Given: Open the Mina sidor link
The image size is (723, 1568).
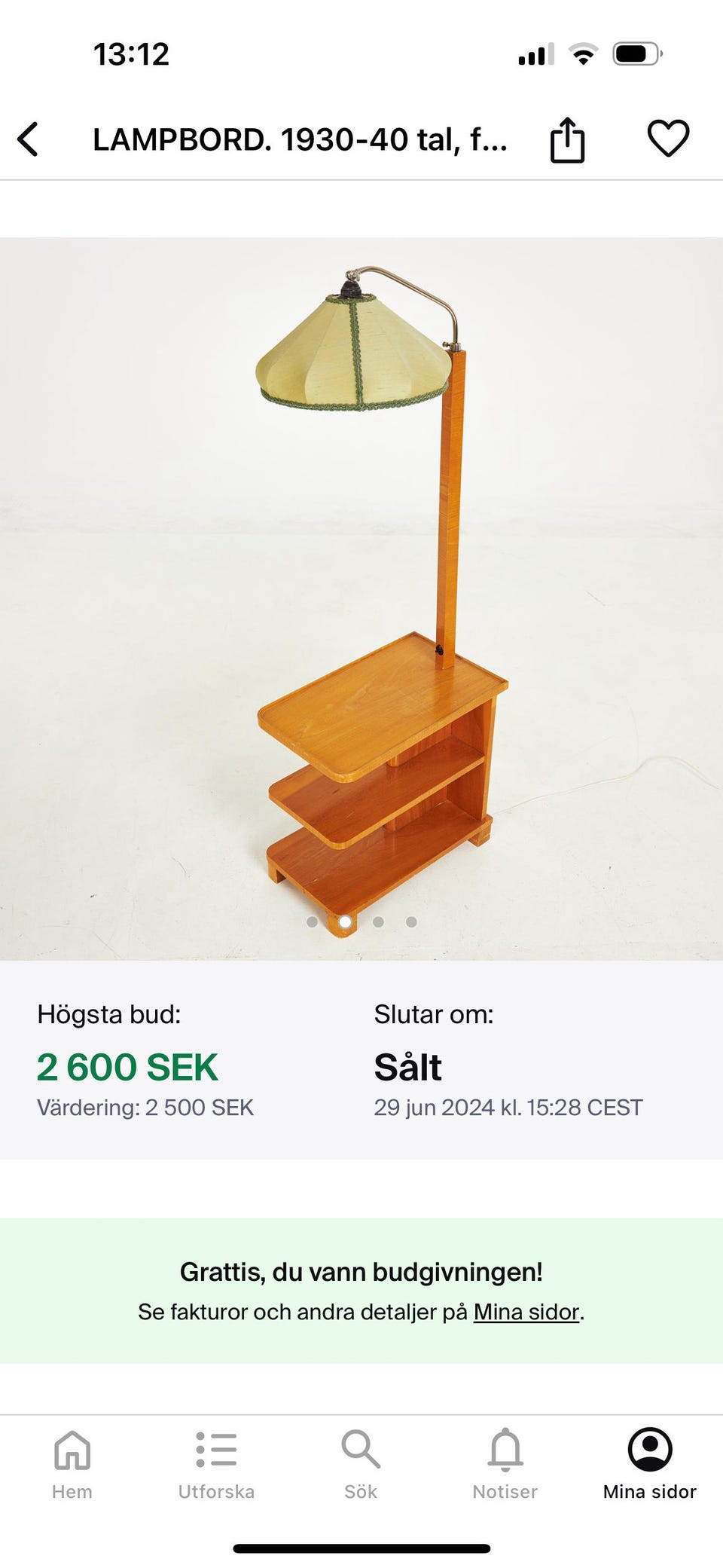Looking at the screenshot, I should pyautogui.click(x=527, y=1311).
